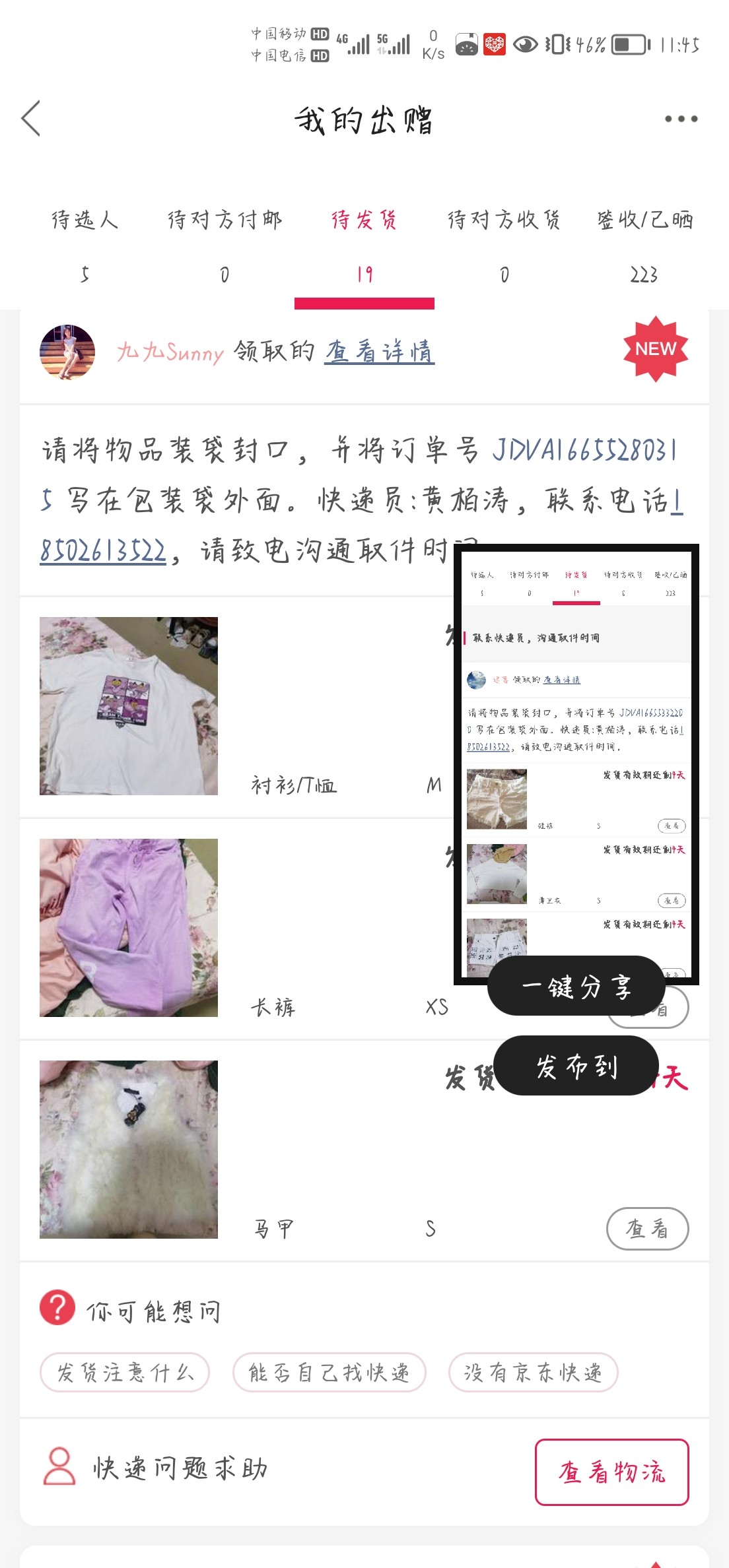Screen dimensions: 729x1568
Task: Open the 长裤 item photo
Action: [129, 928]
